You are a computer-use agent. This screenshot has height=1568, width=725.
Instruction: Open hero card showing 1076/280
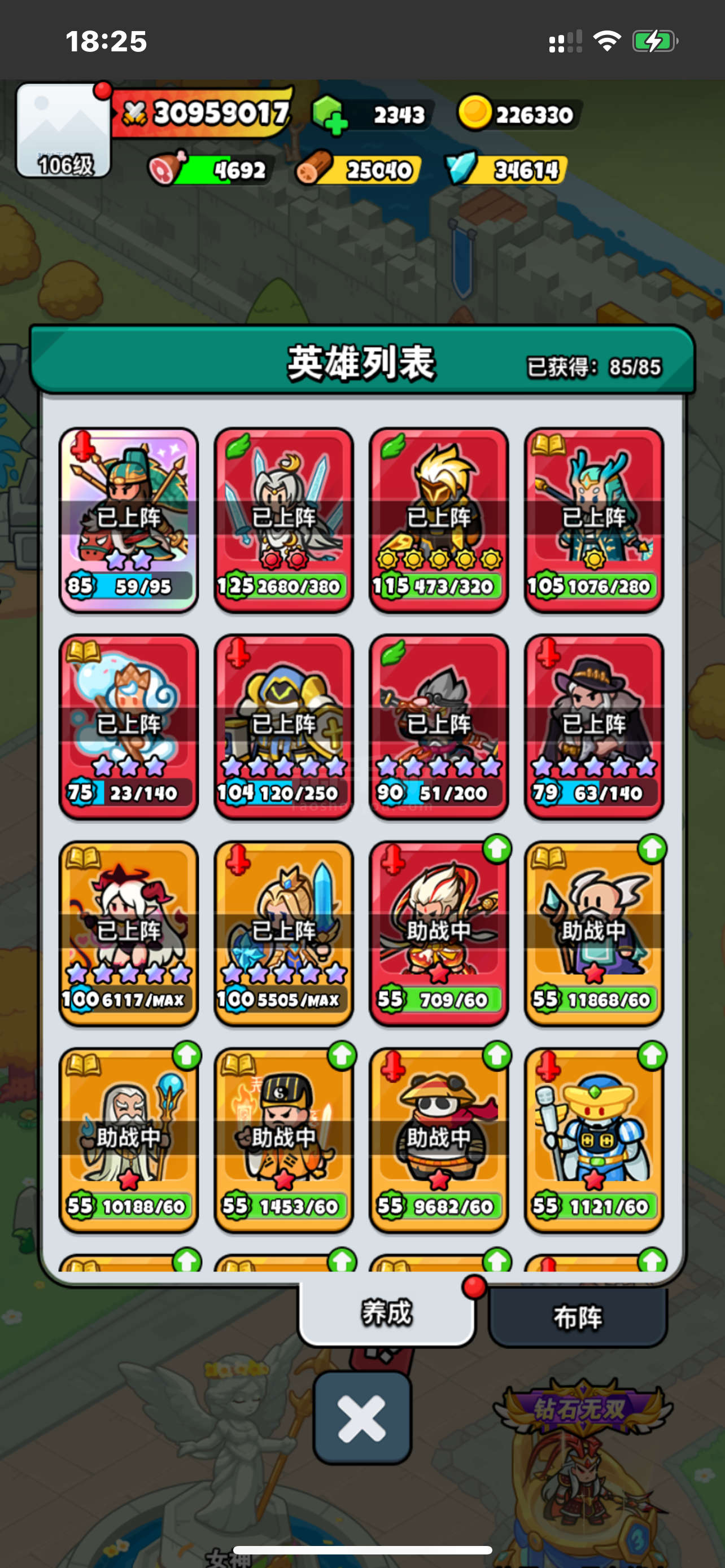point(593,519)
